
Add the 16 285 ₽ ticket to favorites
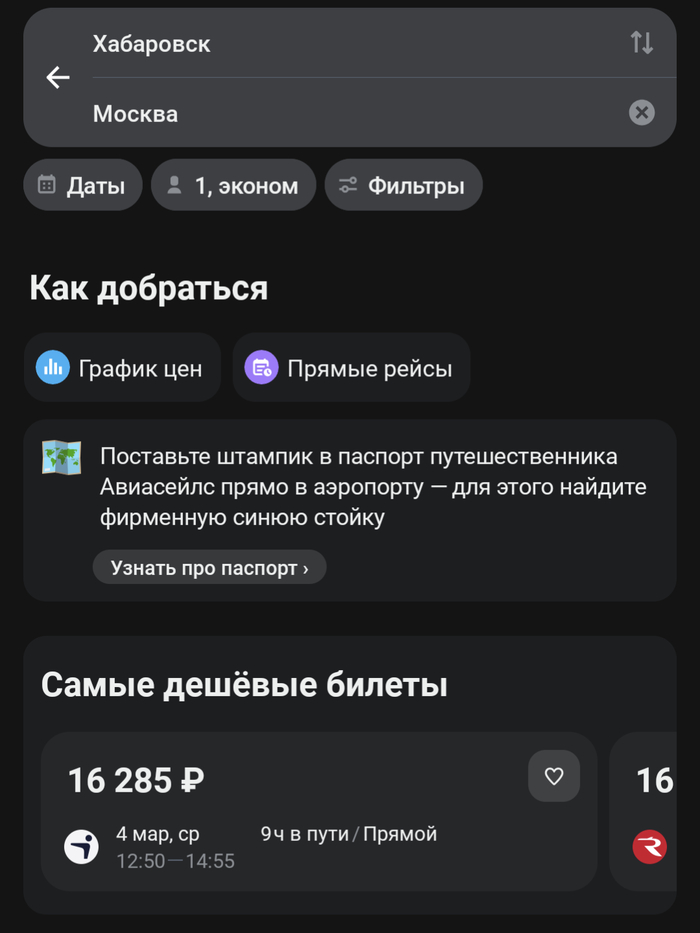coord(554,776)
